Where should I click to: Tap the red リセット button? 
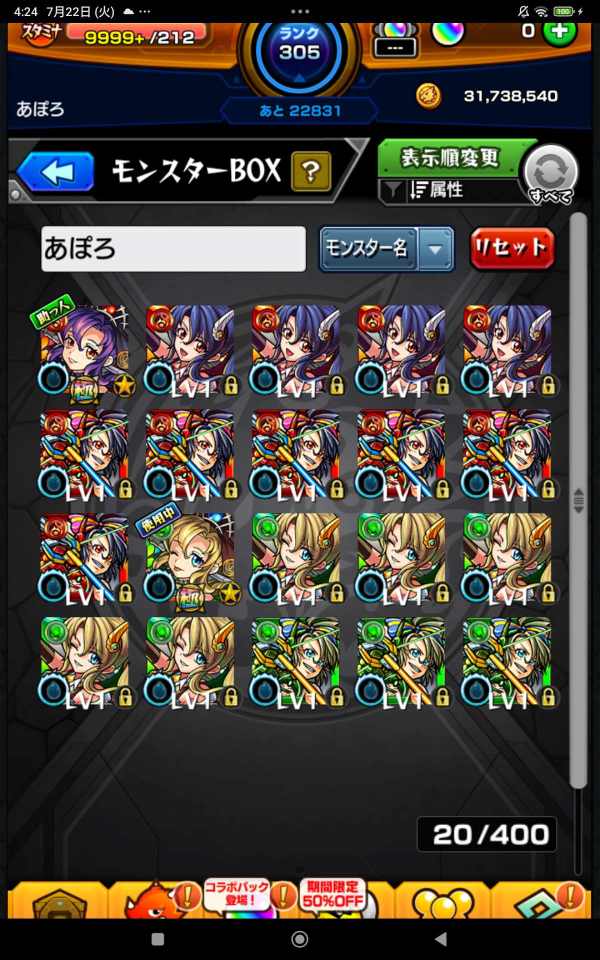point(511,248)
